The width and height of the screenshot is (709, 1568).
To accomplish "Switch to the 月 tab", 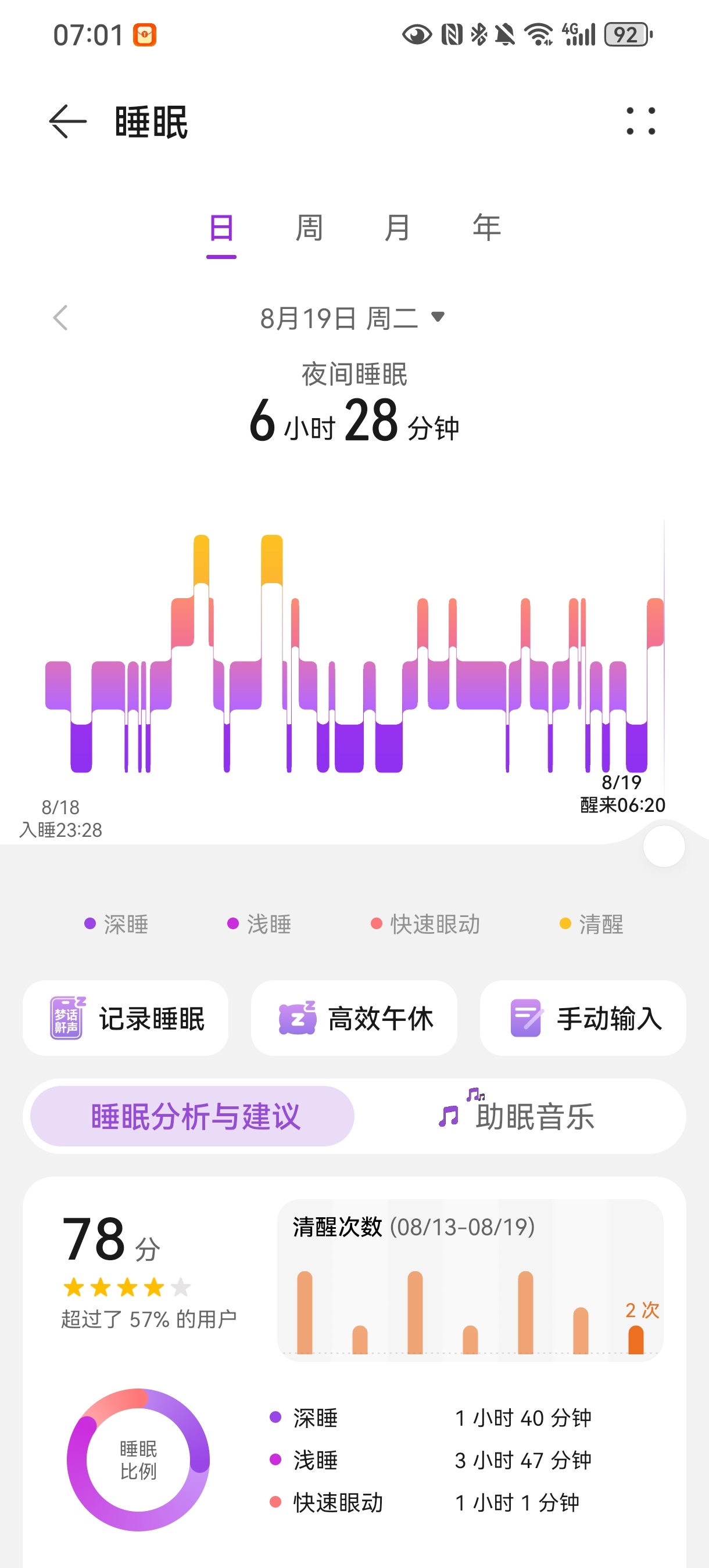I will pyautogui.click(x=397, y=229).
